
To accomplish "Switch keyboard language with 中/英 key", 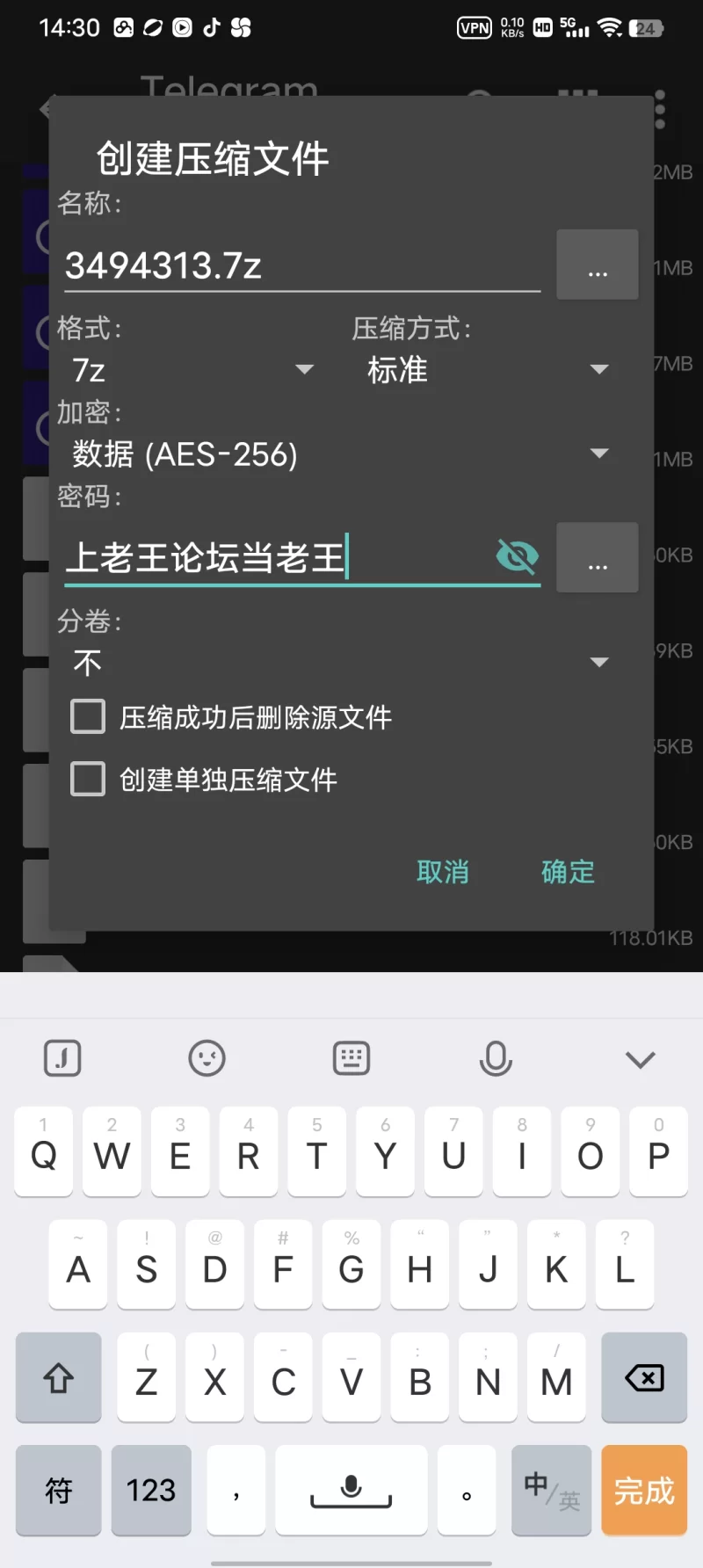I will click(x=552, y=1491).
